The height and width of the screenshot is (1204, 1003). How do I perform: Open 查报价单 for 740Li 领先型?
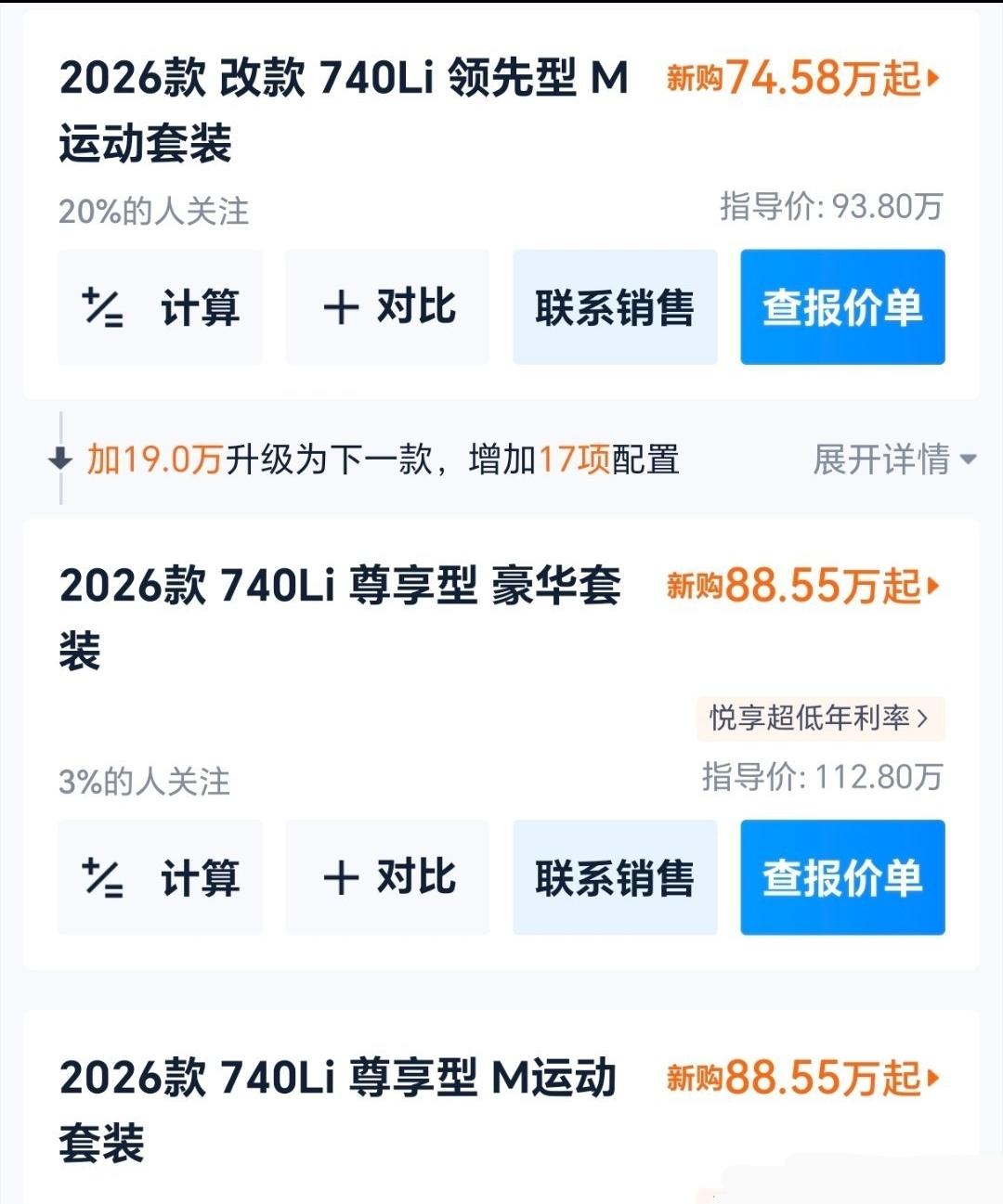pyautogui.click(x=841, y=306)
